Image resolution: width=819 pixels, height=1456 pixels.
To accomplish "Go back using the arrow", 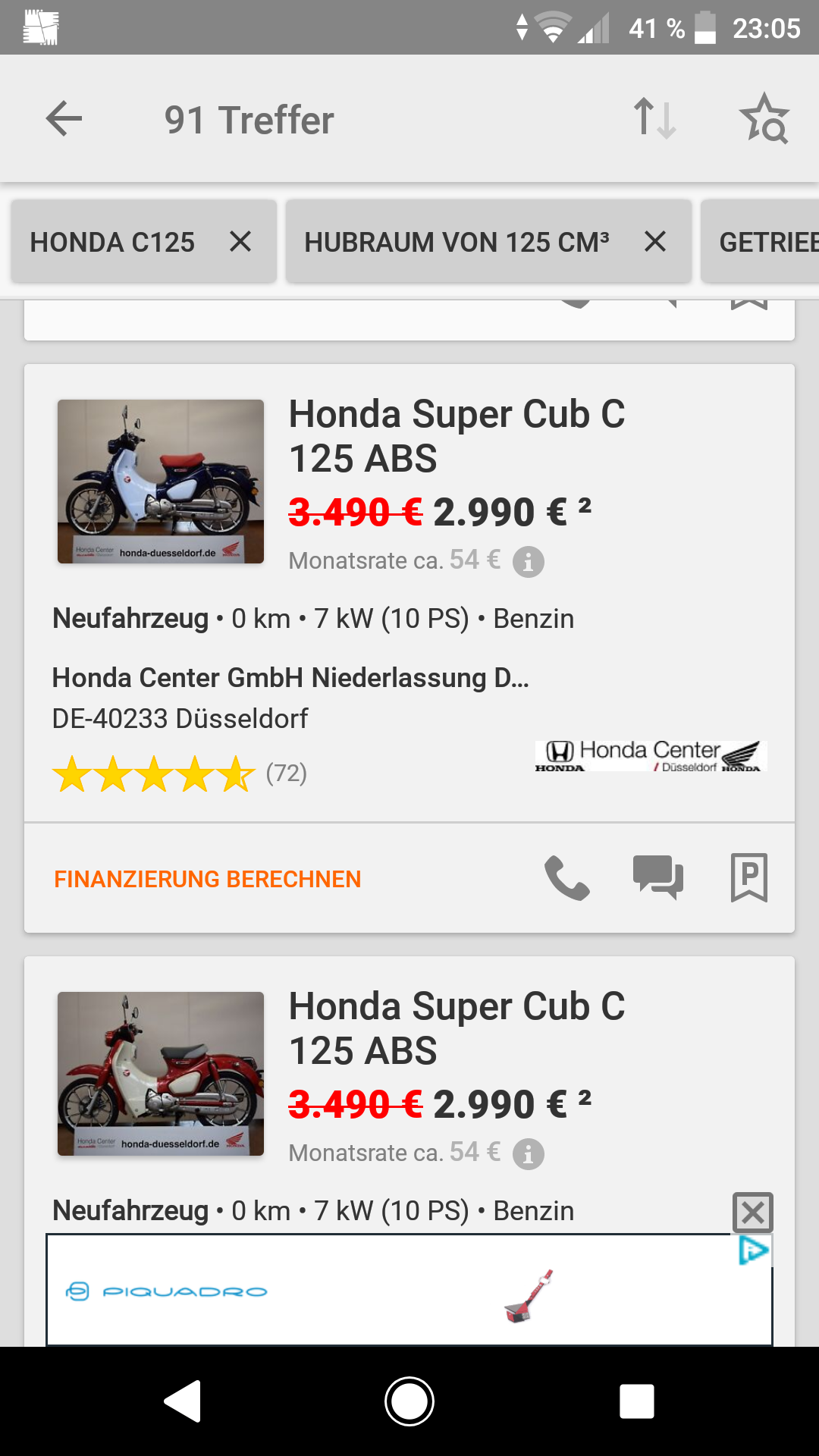I will click(x=64, y=118).
